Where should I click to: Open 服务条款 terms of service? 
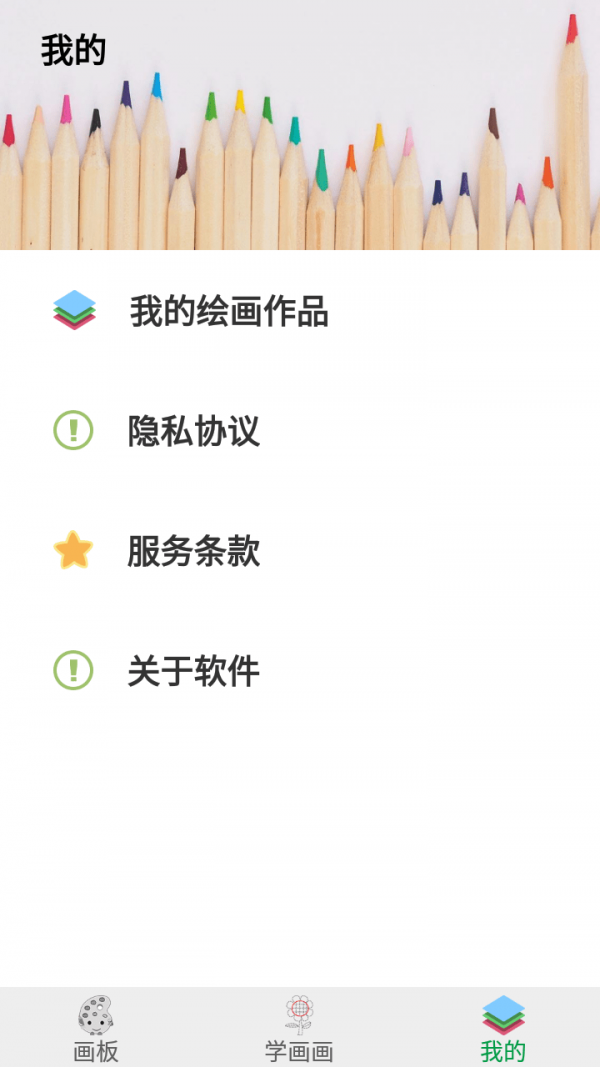point(194,551)
